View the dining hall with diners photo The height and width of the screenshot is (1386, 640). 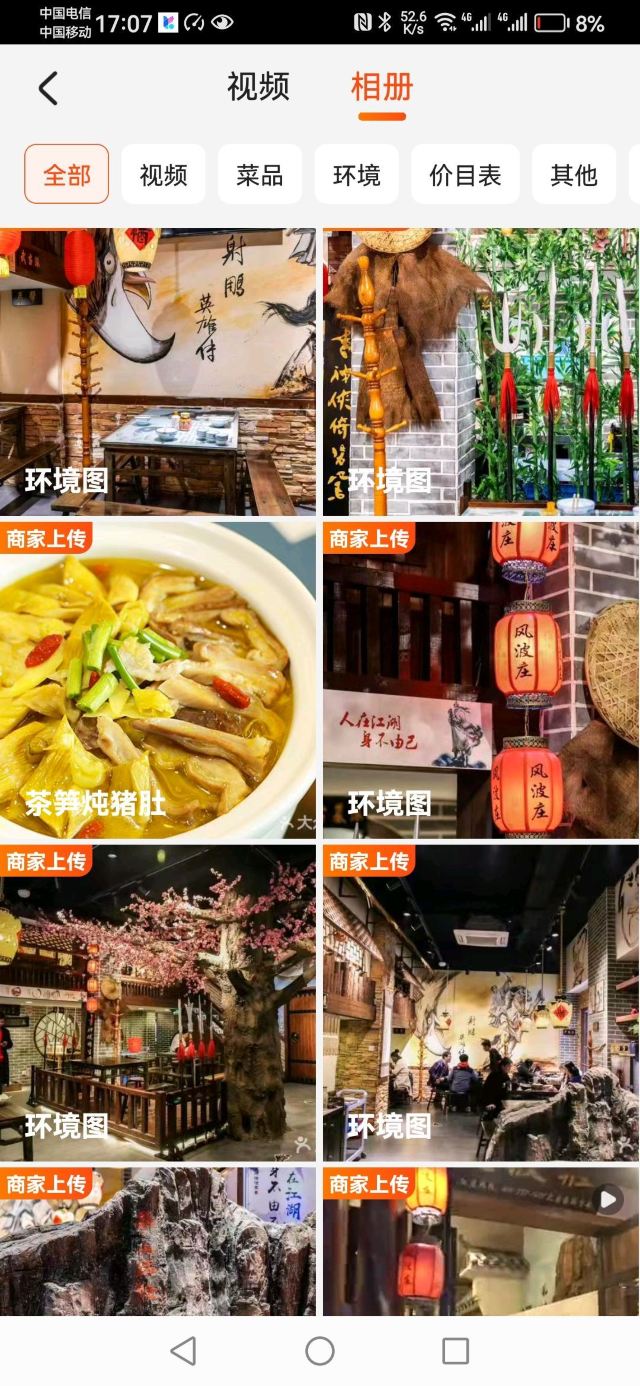pyautogui.click(x=480, y=1003)
